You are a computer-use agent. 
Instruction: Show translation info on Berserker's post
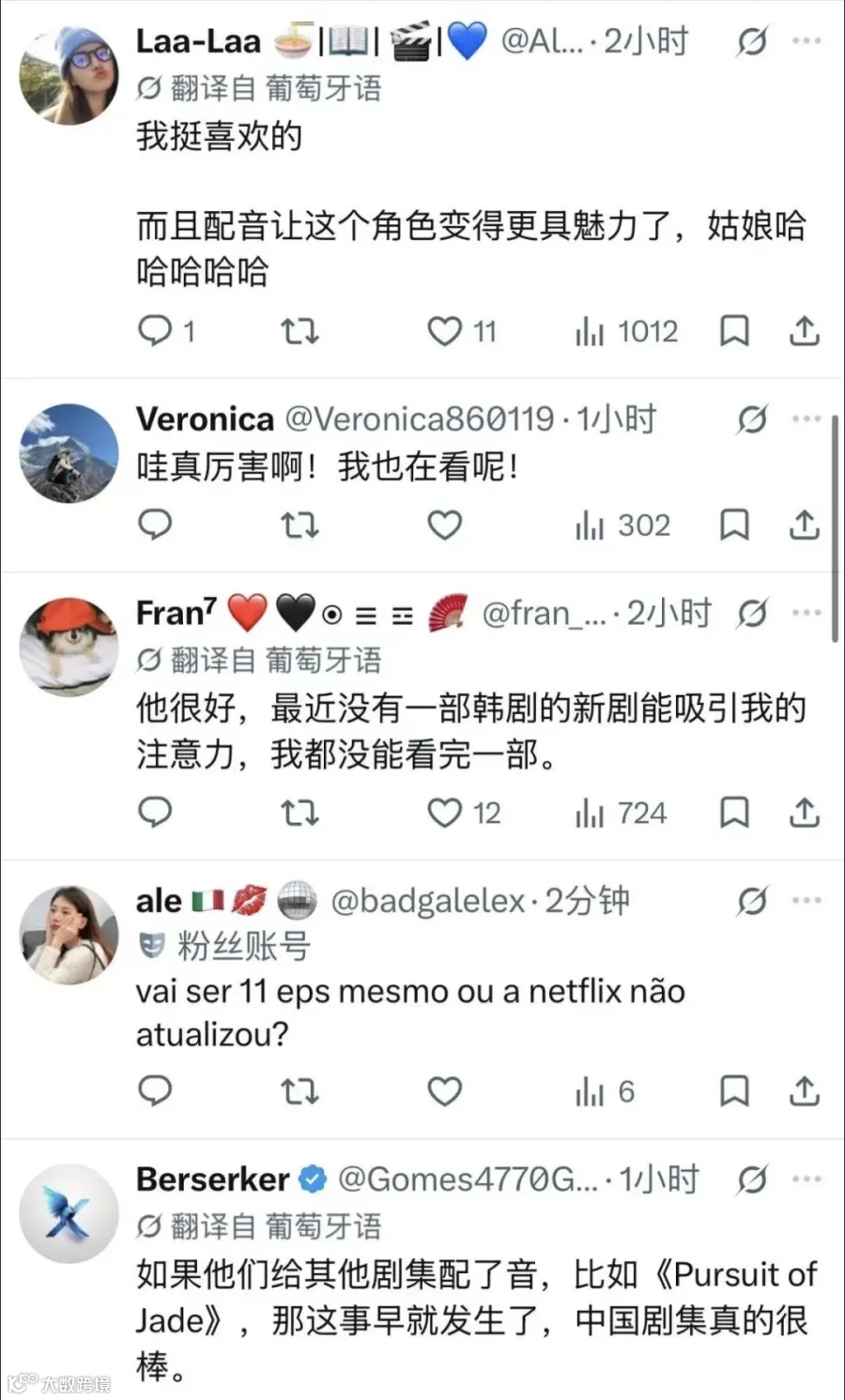tap(259, 1226)
